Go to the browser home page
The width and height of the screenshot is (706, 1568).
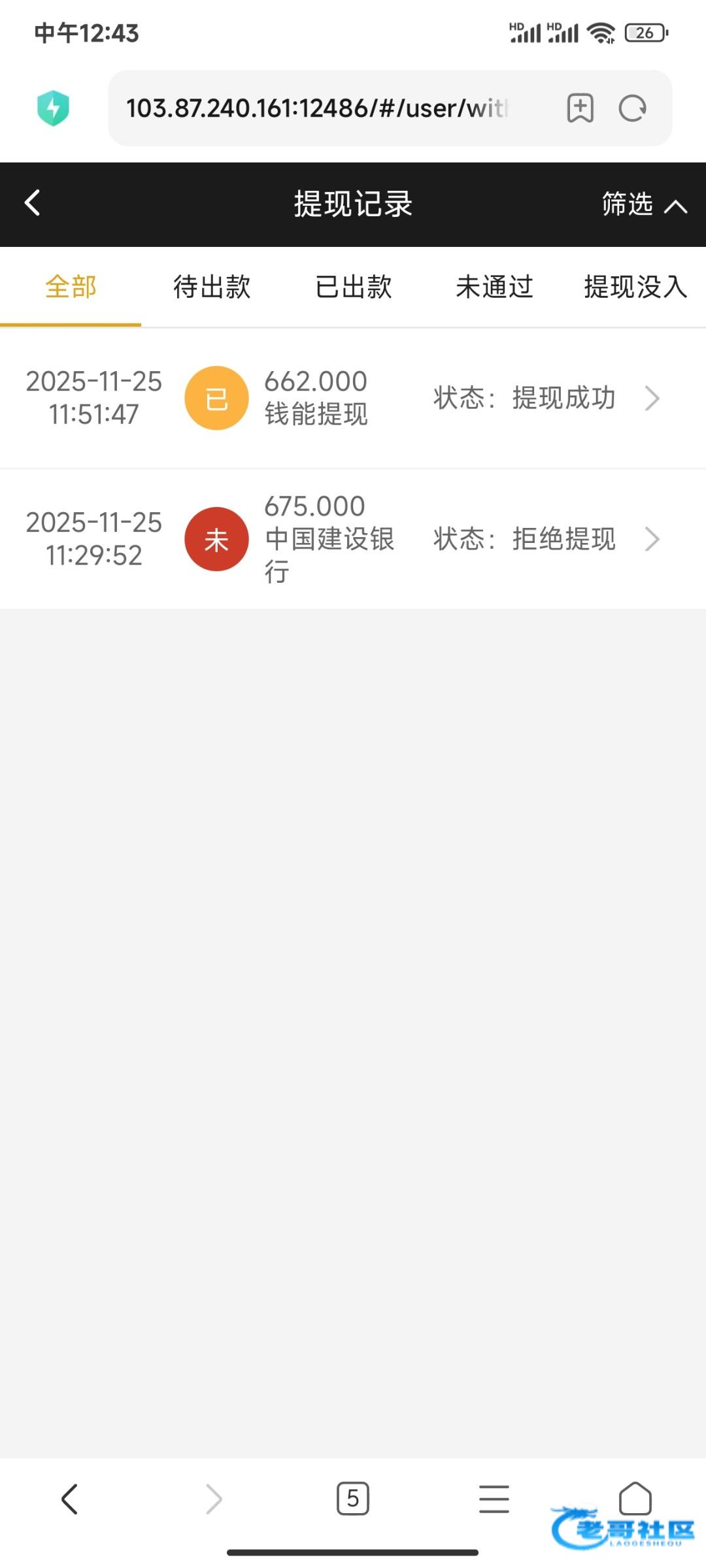click(x=635, y=1498)
